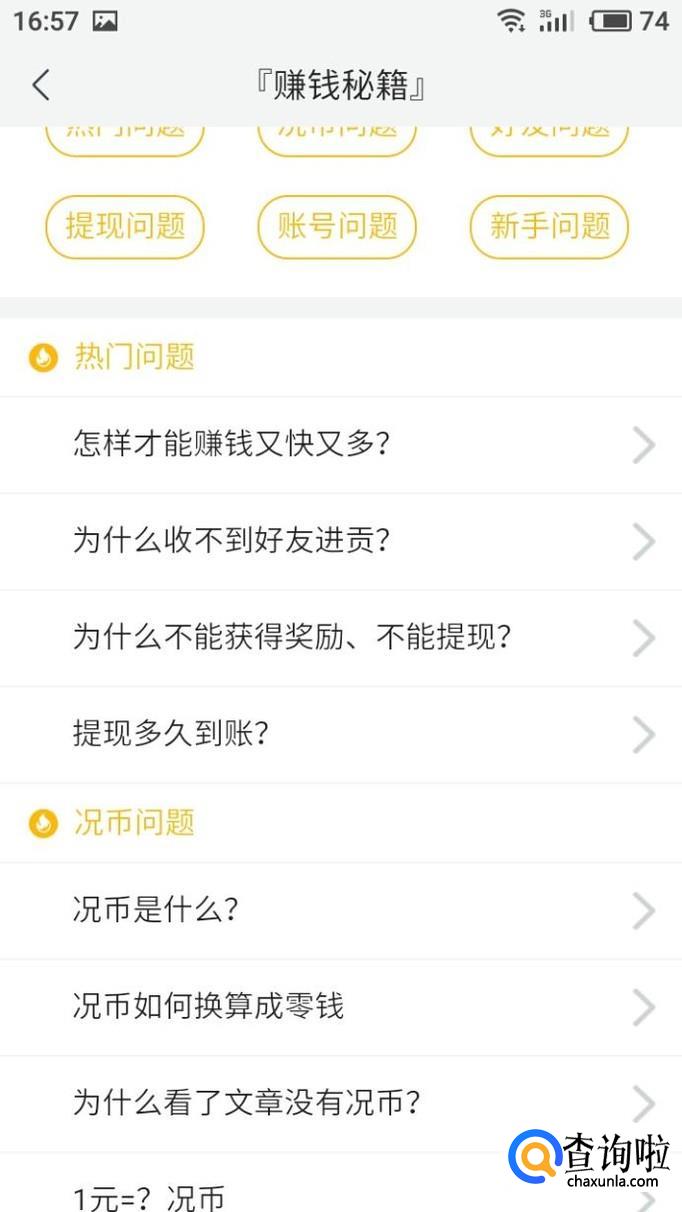Choose the 新手问题 chip
This screenshot has height=1212, width=682.
(549, 227)
